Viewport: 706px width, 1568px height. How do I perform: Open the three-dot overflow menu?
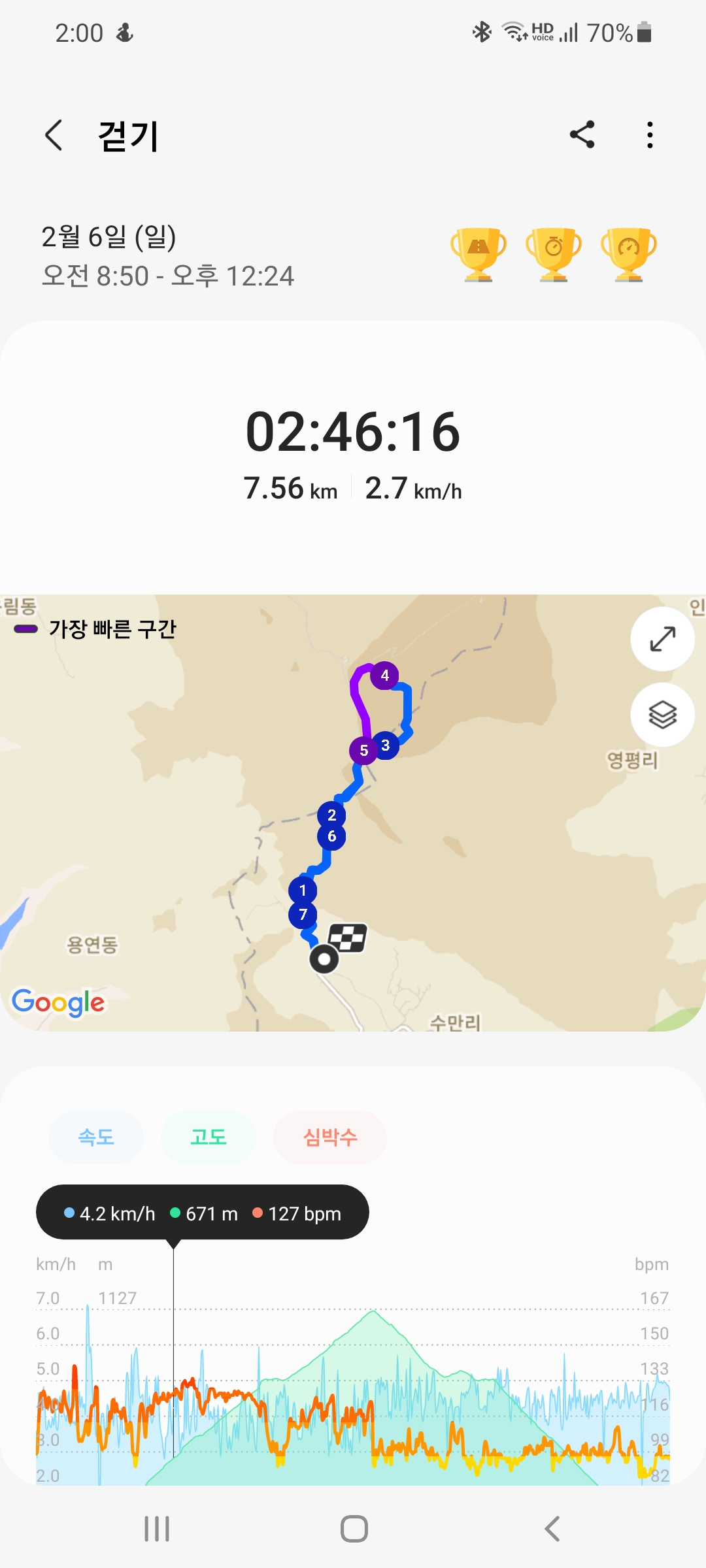[x=649, y=135]
